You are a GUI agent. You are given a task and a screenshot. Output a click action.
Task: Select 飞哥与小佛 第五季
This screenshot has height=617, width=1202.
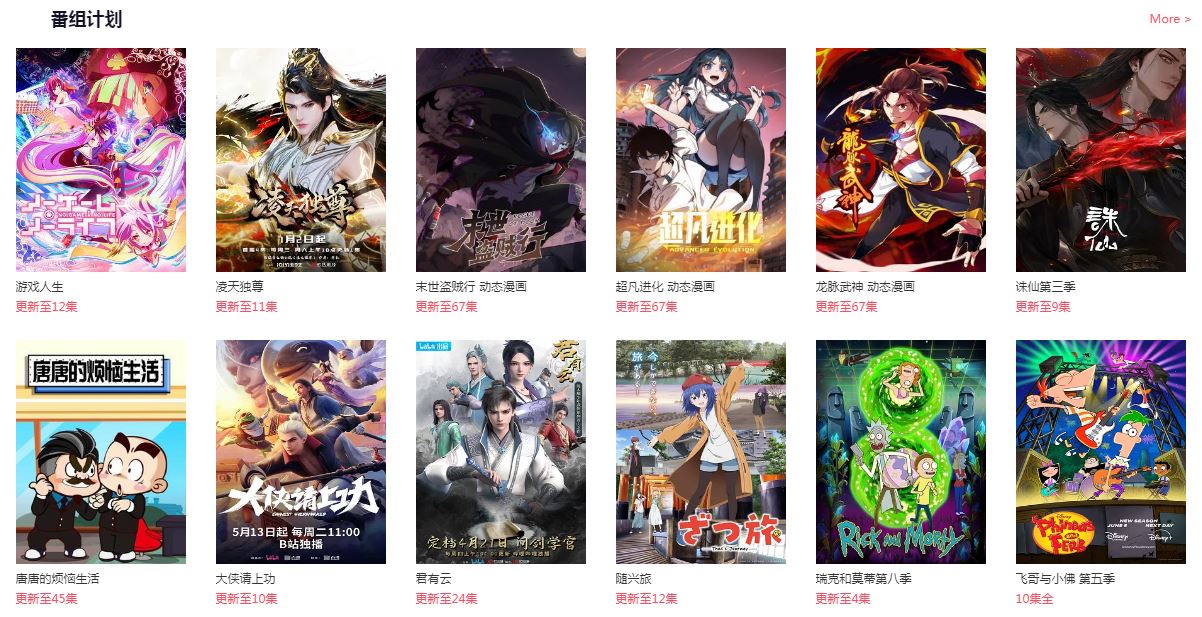[x=1101, y=452]
